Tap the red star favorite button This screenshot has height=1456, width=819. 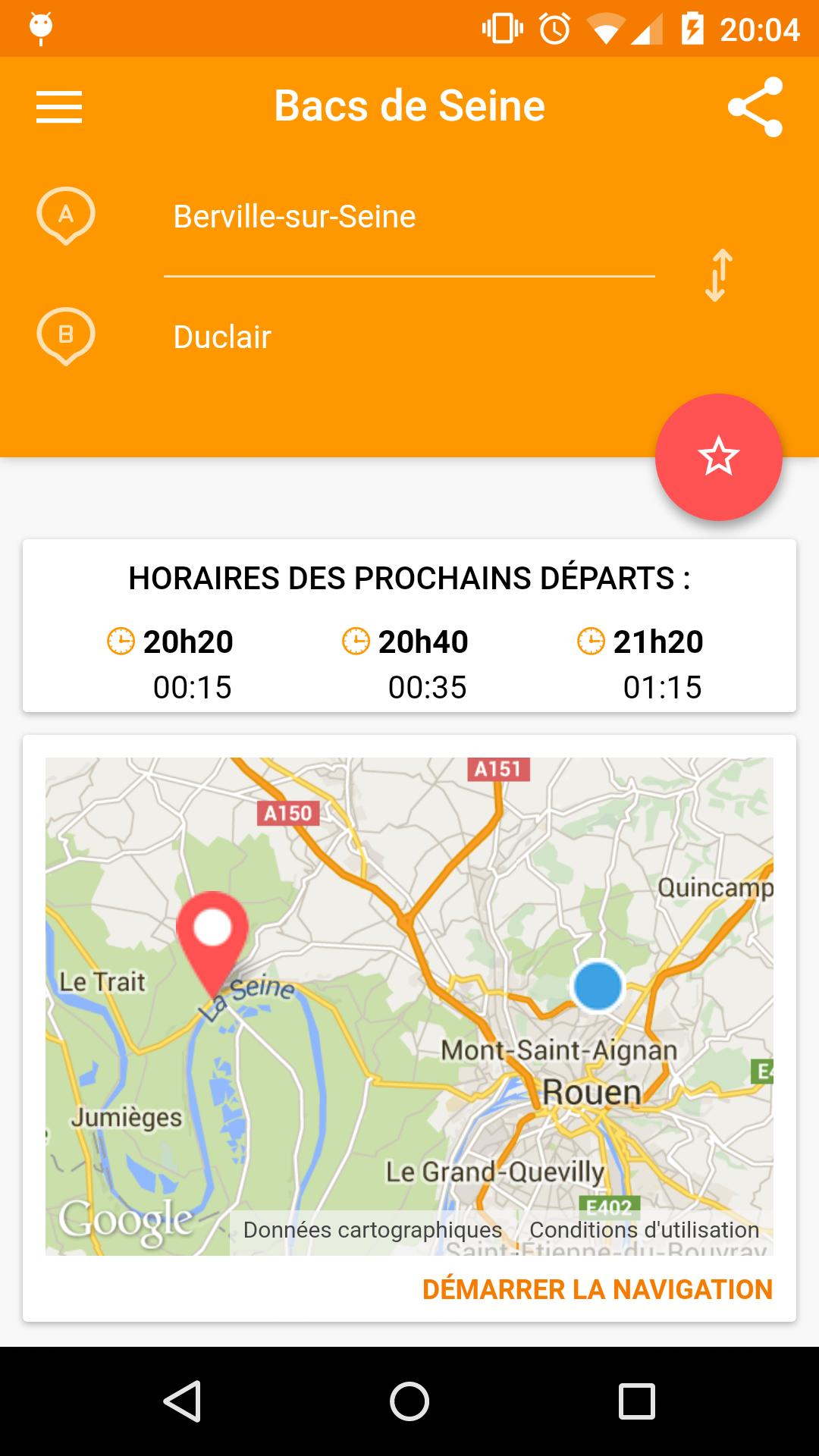pyautogui.click(x=718, y=457)
